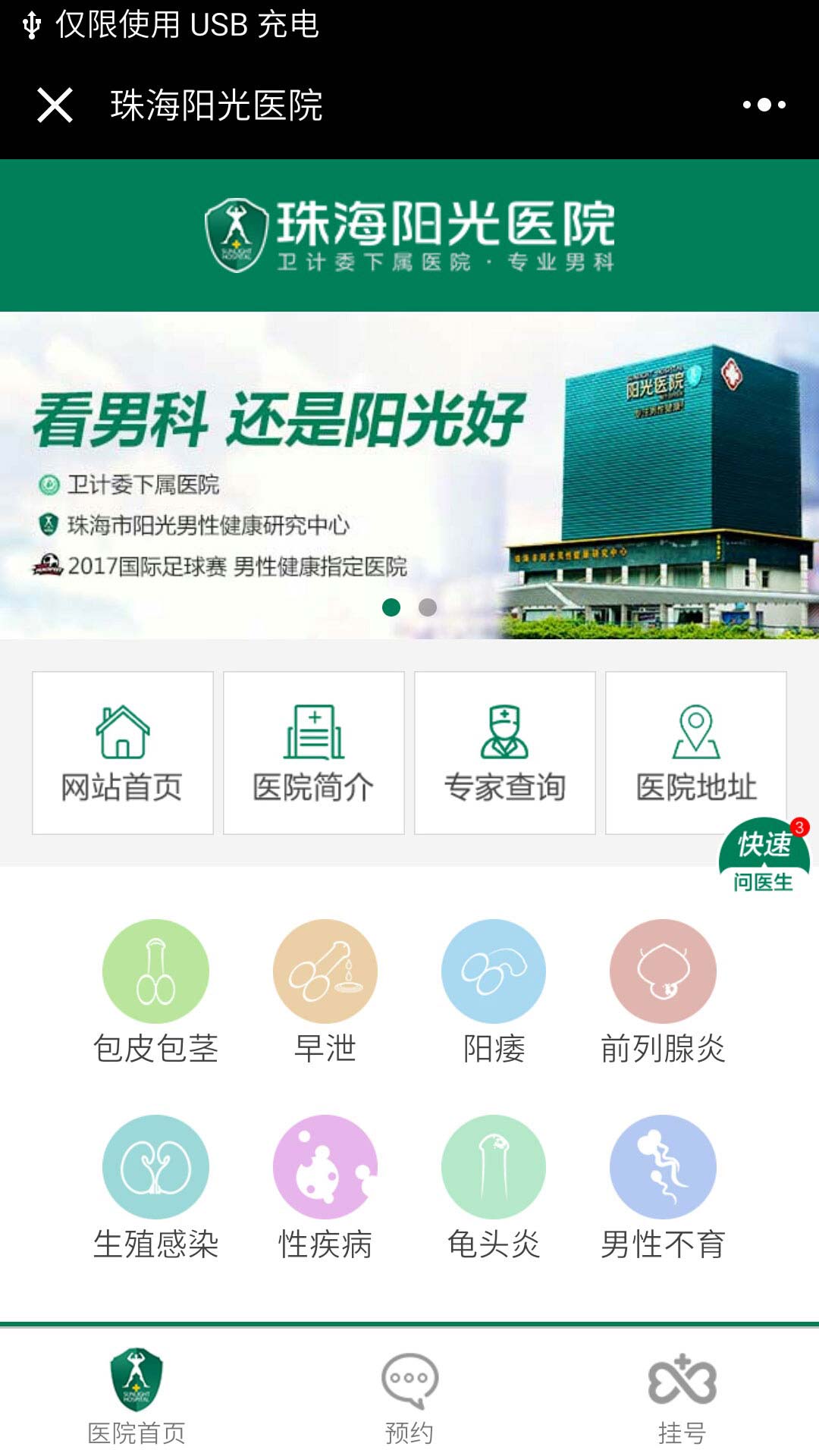This screenshot has width=819, height=1456.
Task: Select the 前列腺炎 category
Action: [x=663, y=990]
